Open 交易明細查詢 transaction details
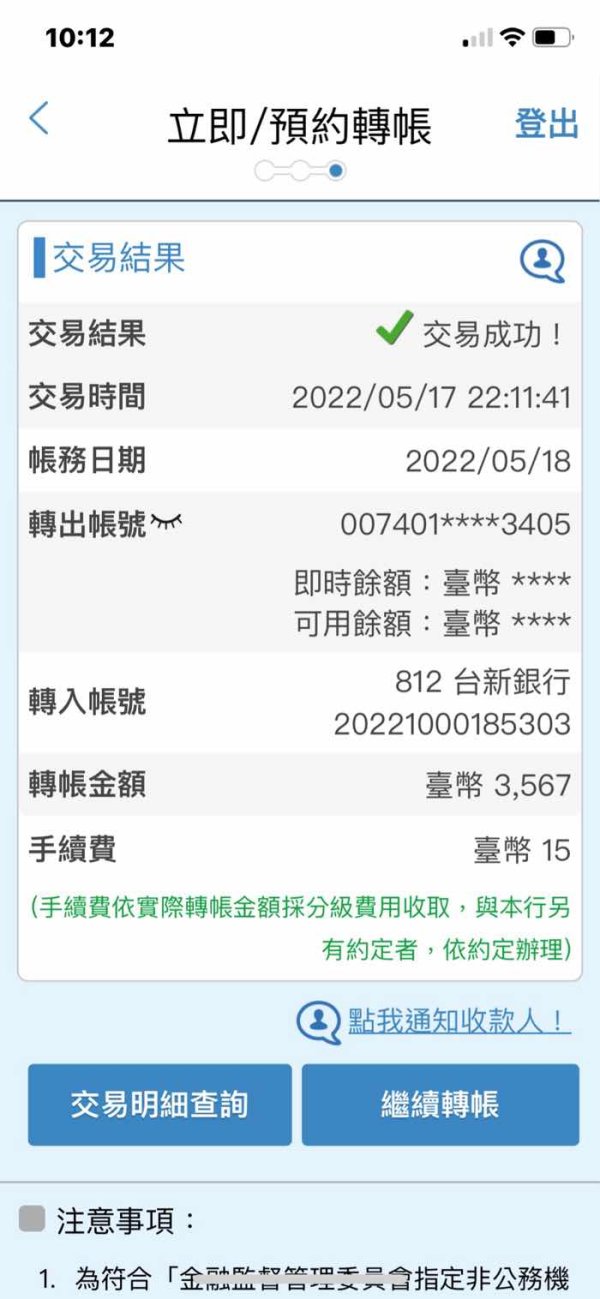Image resolution: width=600 pixels, height=1299 pixels. coord(160,1105)
